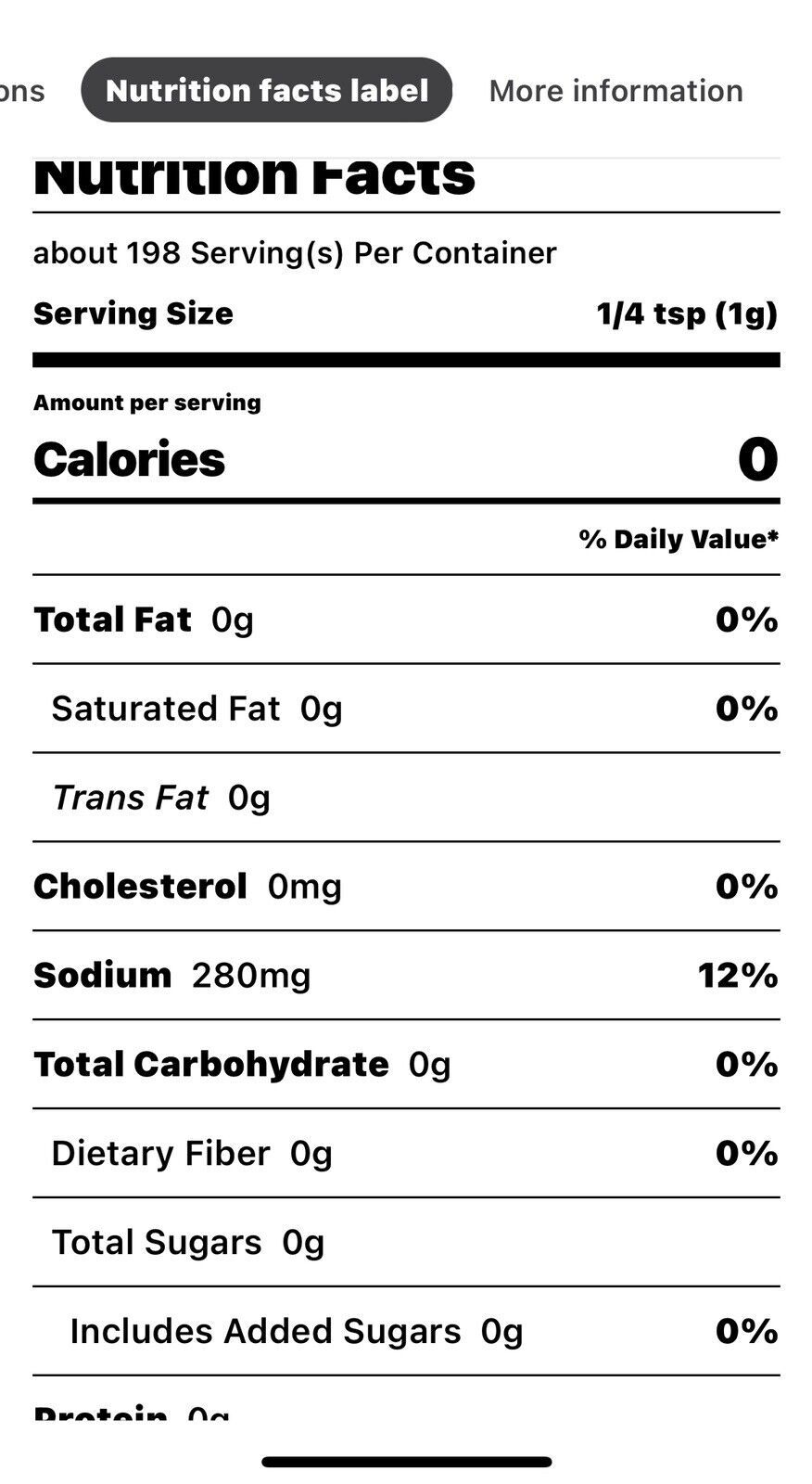Select the Nutrition facts label tab
The height and width of the screenshot is (1484, 812).
point(267,90)
